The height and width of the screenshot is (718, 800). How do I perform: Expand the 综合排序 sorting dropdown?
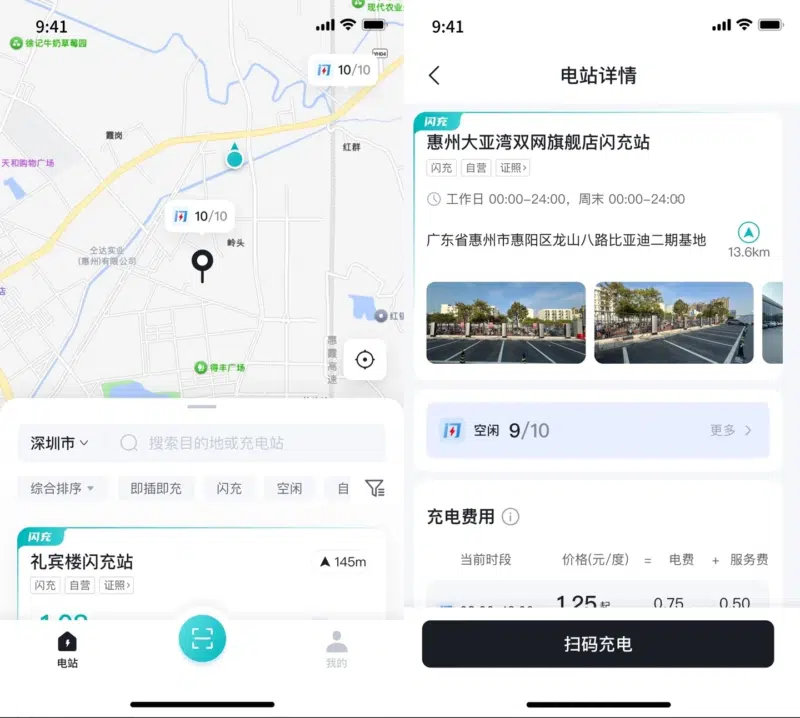(62, 488)
